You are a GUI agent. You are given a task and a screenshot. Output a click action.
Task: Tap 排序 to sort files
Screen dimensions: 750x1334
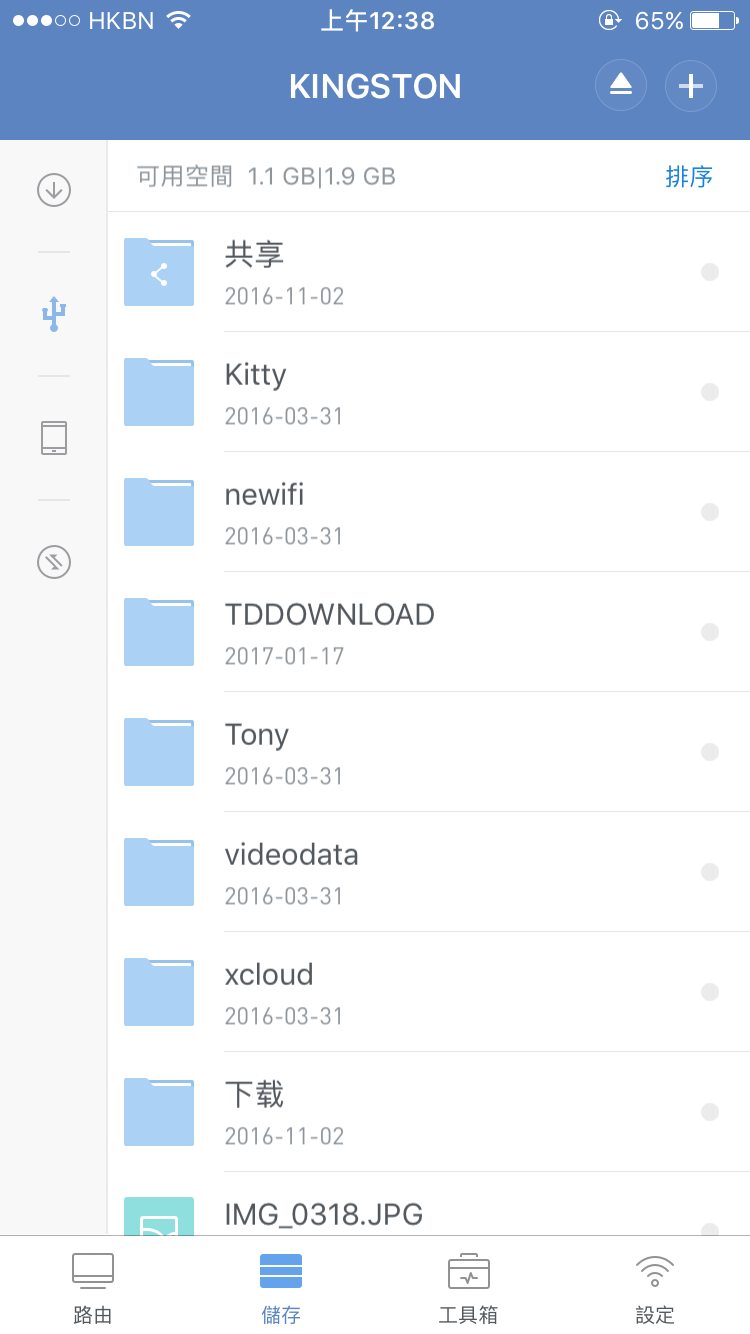coord(689,177)
